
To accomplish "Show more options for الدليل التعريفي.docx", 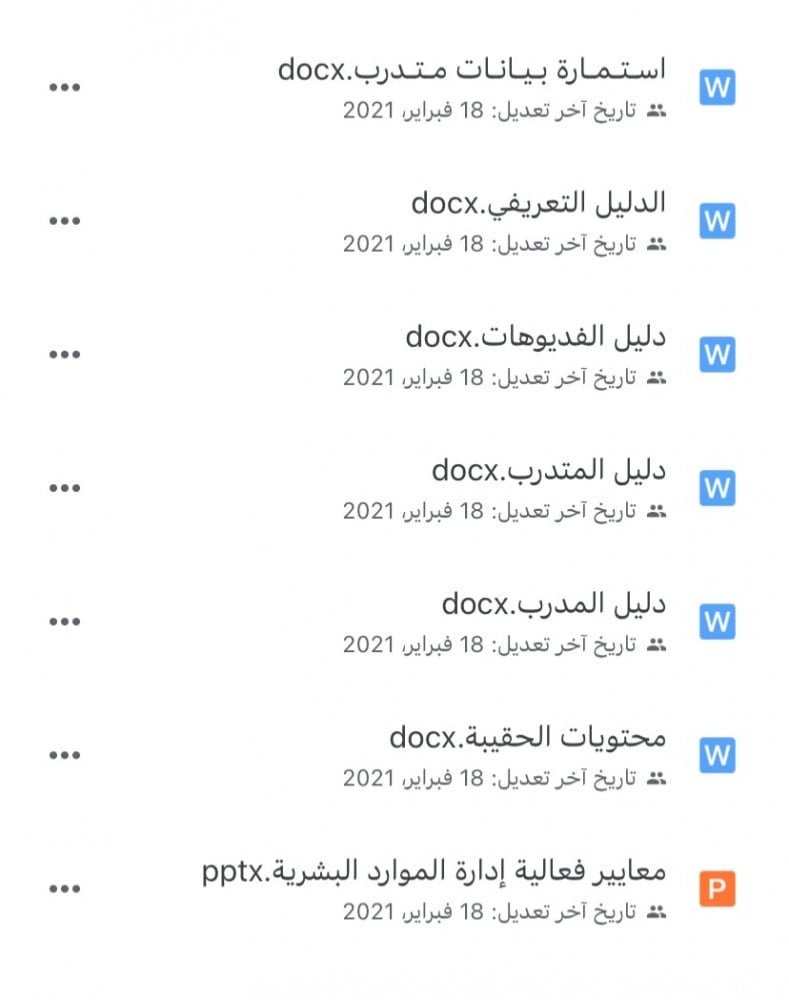I will point(65,221).
